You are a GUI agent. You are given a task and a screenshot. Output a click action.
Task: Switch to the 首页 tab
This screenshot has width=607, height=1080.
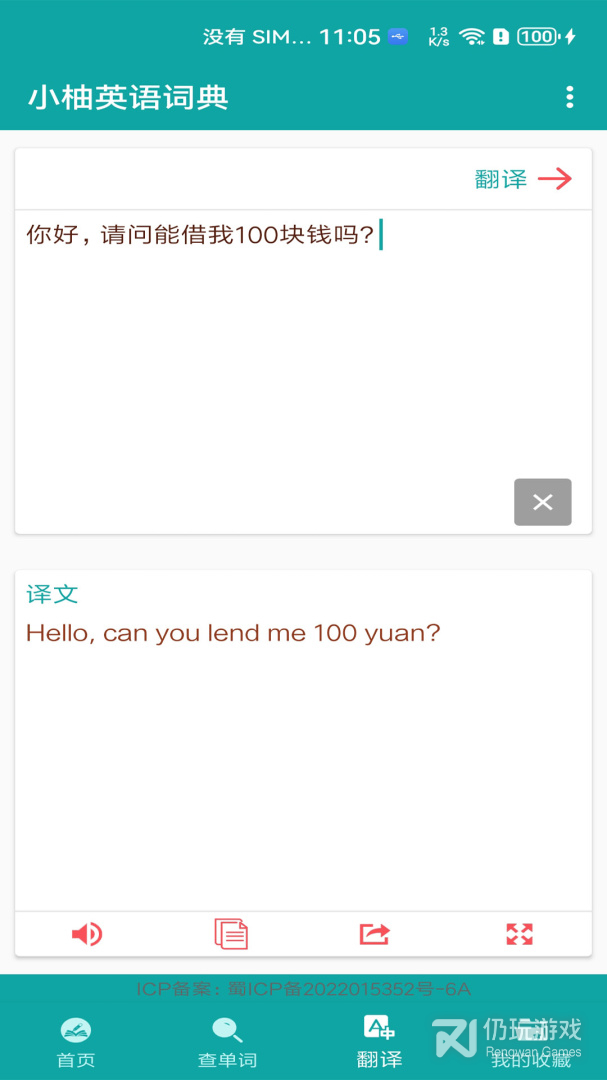(76, 1041)
